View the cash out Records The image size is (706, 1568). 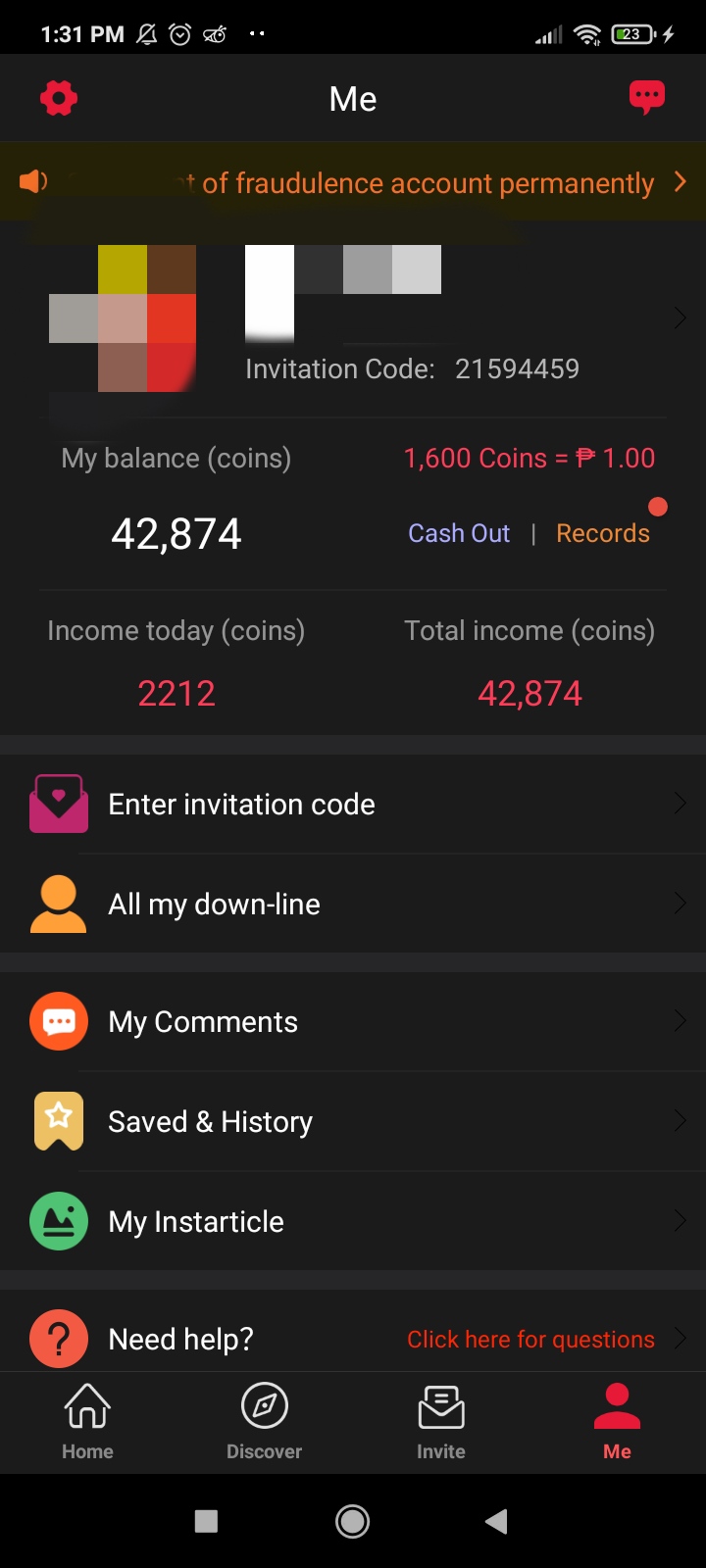603,533
